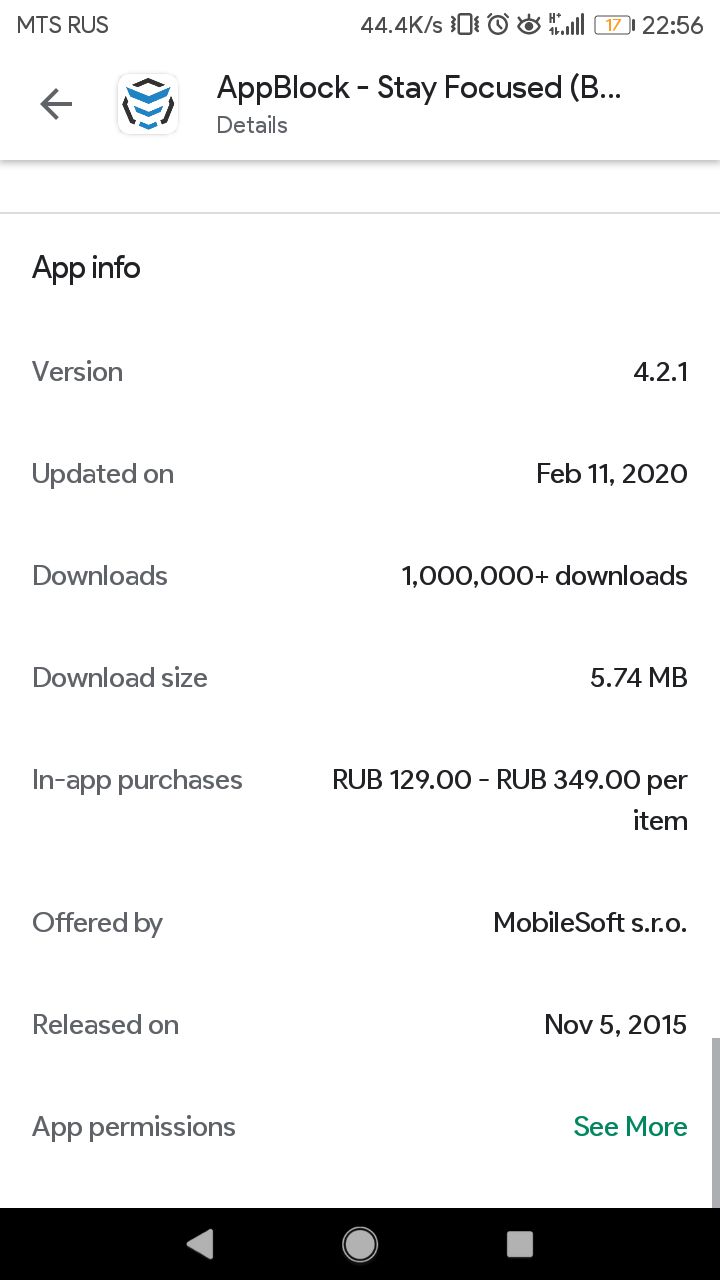Open See More for App permissions
Image resolution: width=720 pixels, height=1280 pixels.
630,1126
